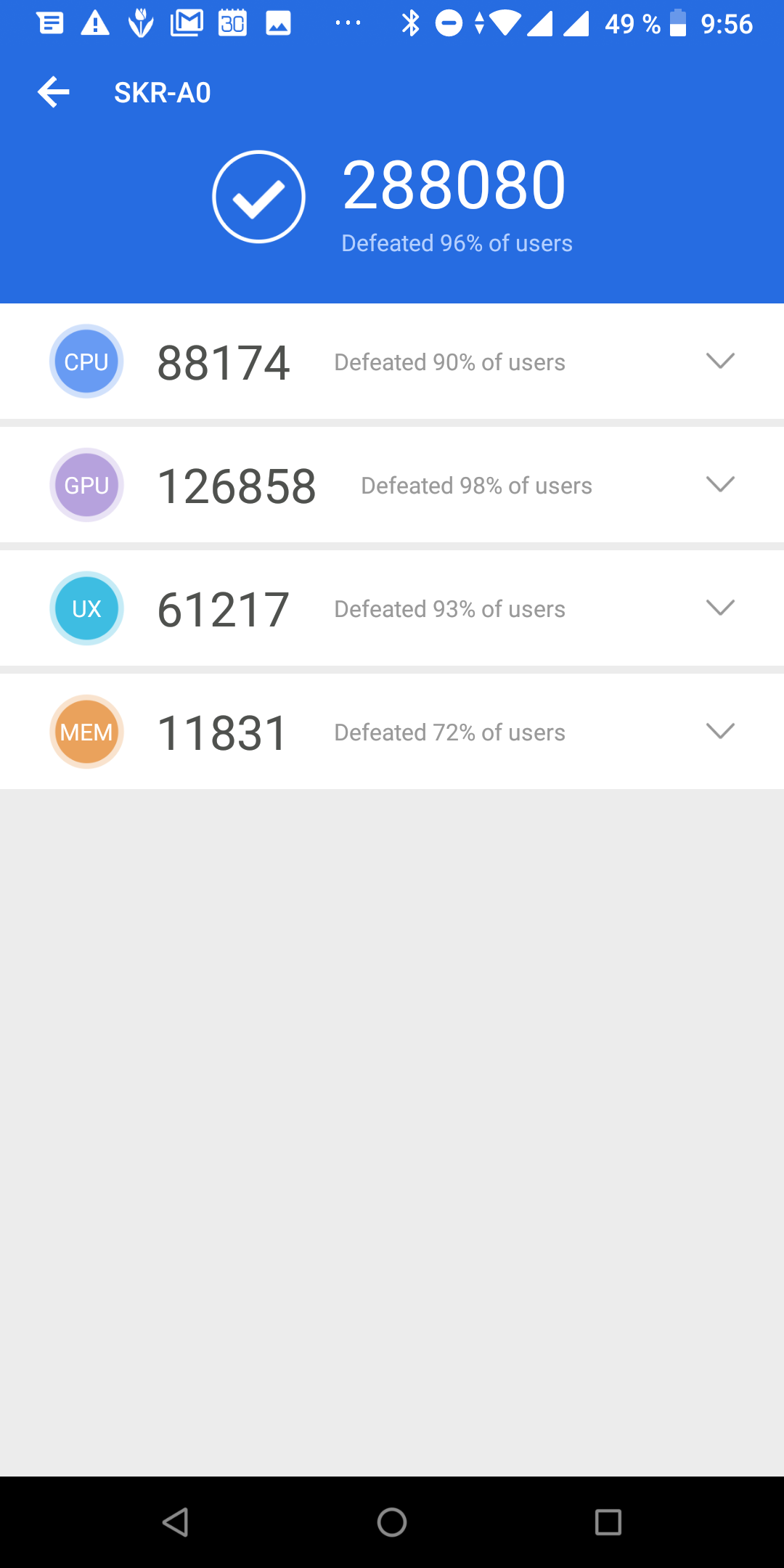784x1568 pixels.
Task: Expand the CPU score details
Action: [x=719, y=361]
